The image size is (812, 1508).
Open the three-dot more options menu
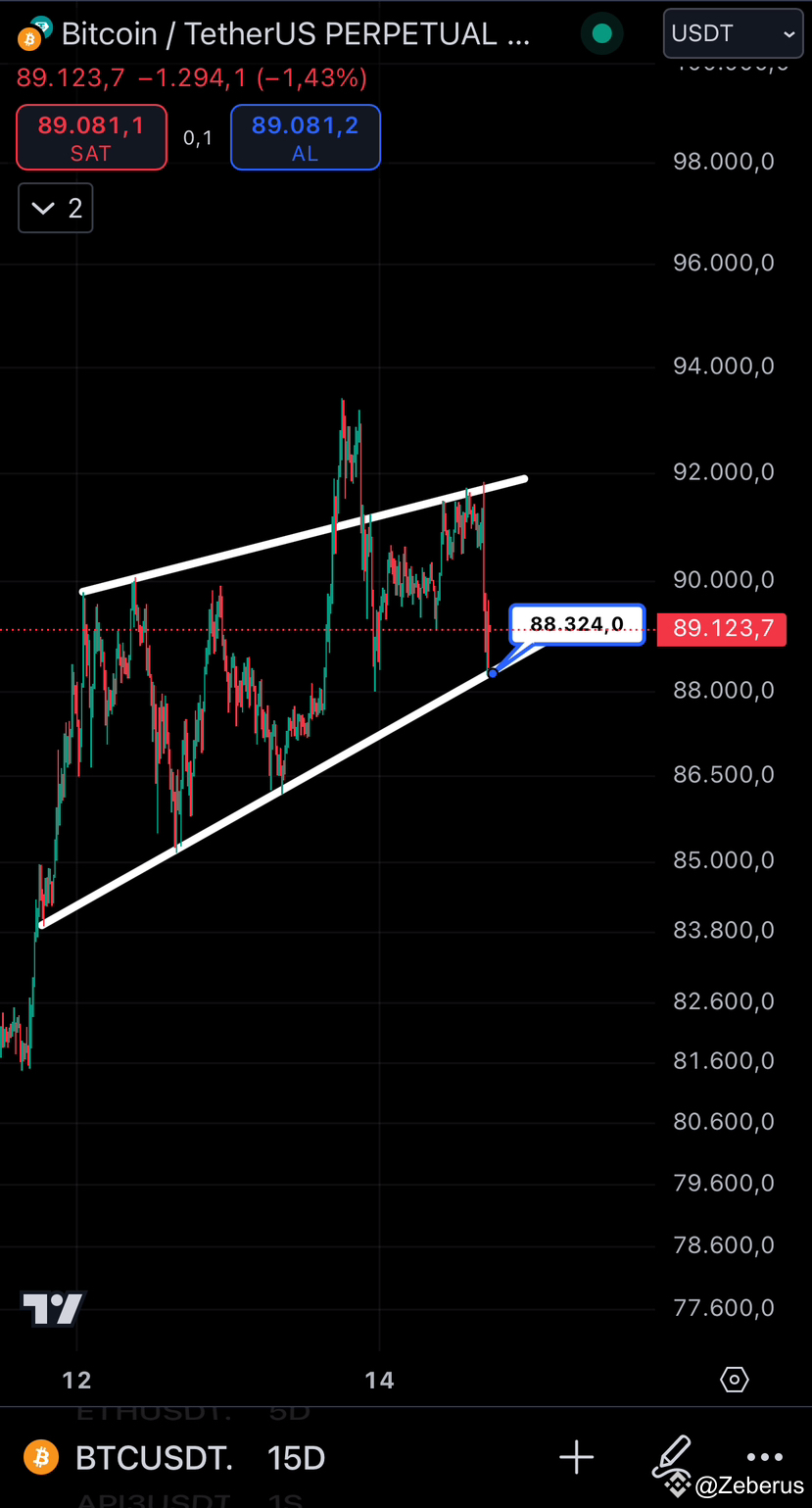pos(764,1457)
